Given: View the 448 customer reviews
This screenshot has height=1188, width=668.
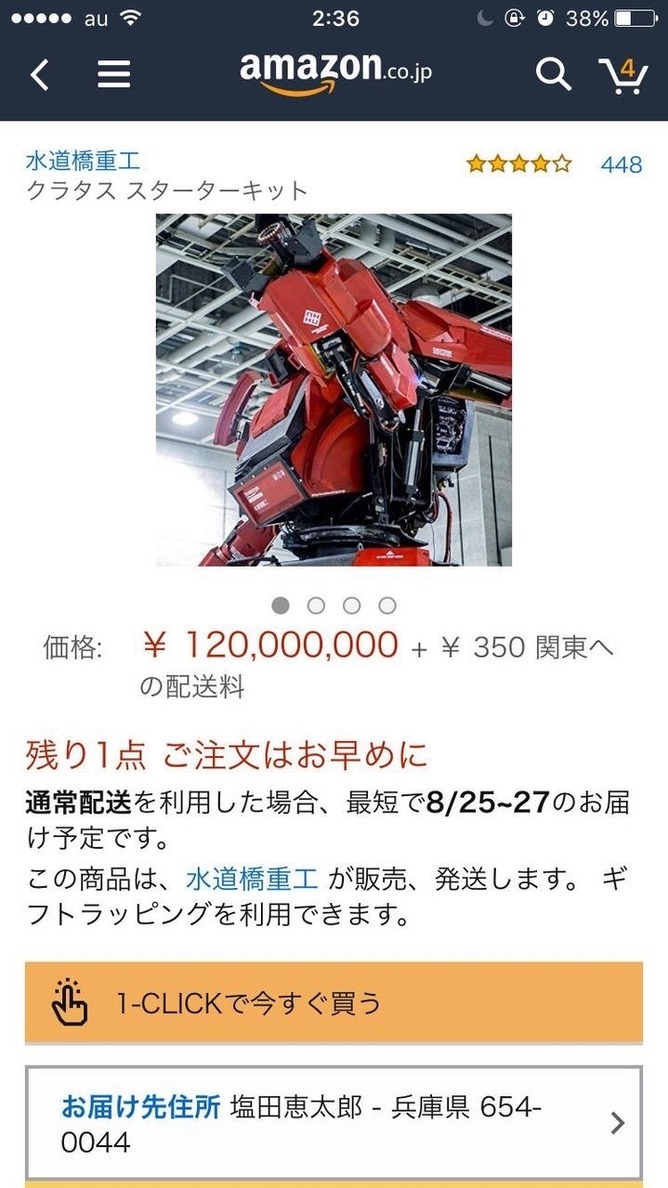Looking at the screenshot, I should pyautogui.click(x=621, y=164).
